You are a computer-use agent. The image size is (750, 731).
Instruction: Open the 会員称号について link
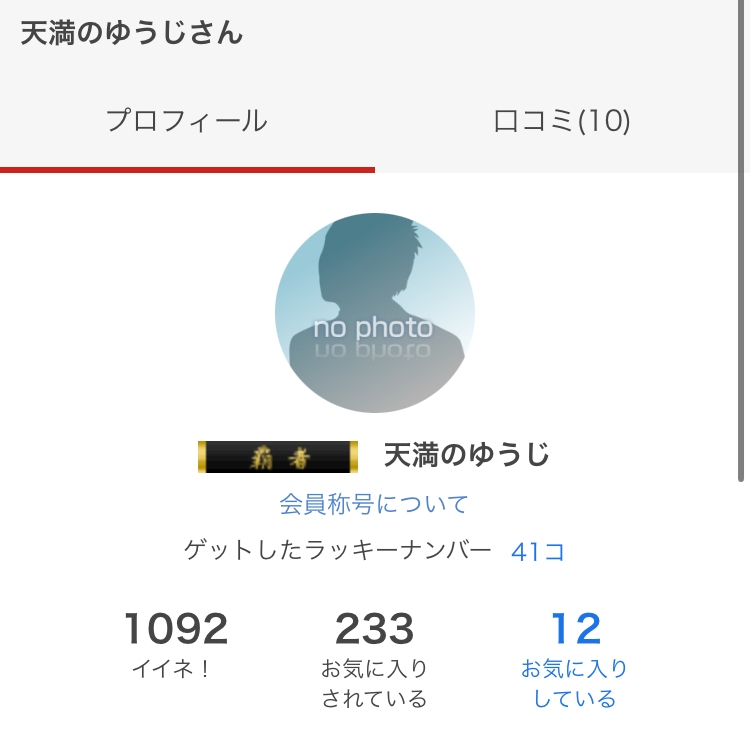(374, 504)
